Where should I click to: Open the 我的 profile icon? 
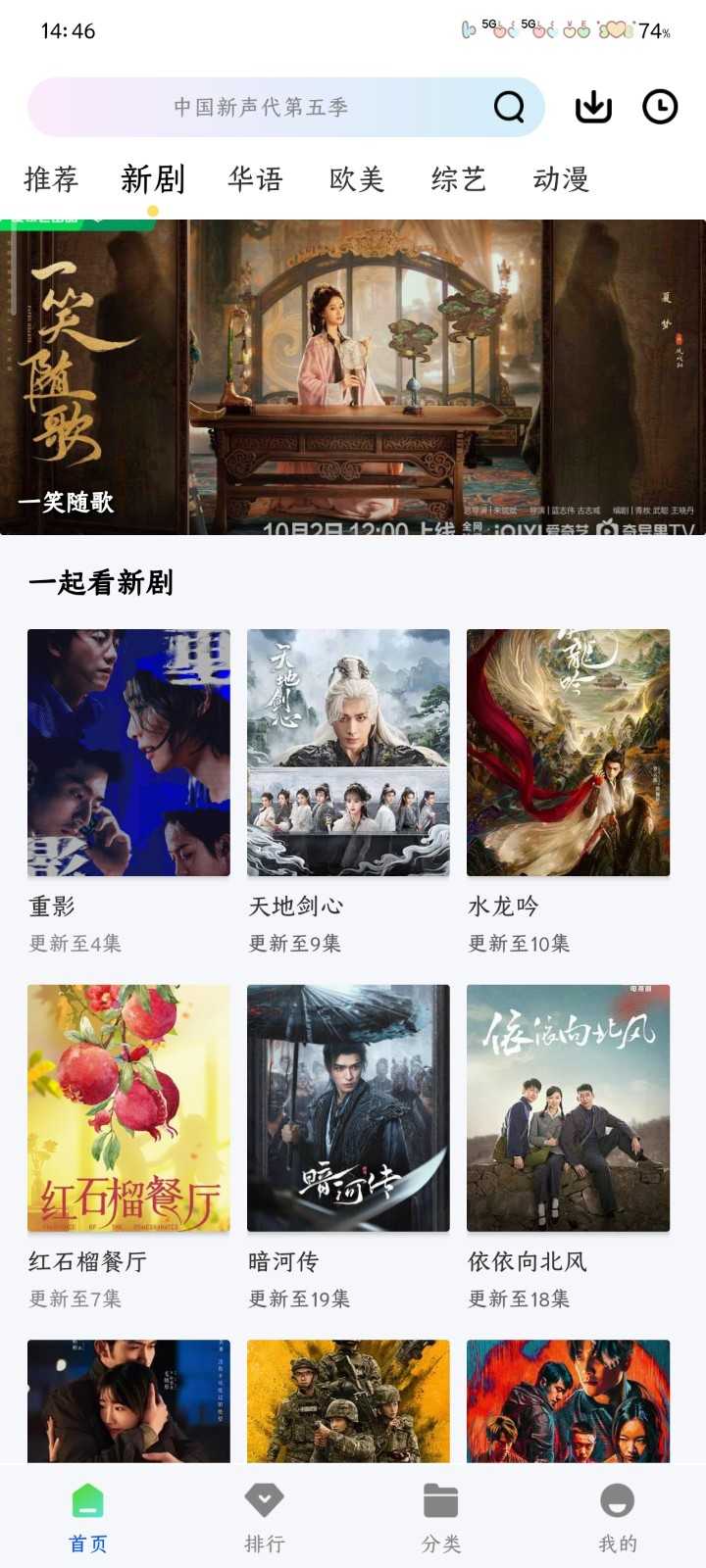pos(616,1498)
